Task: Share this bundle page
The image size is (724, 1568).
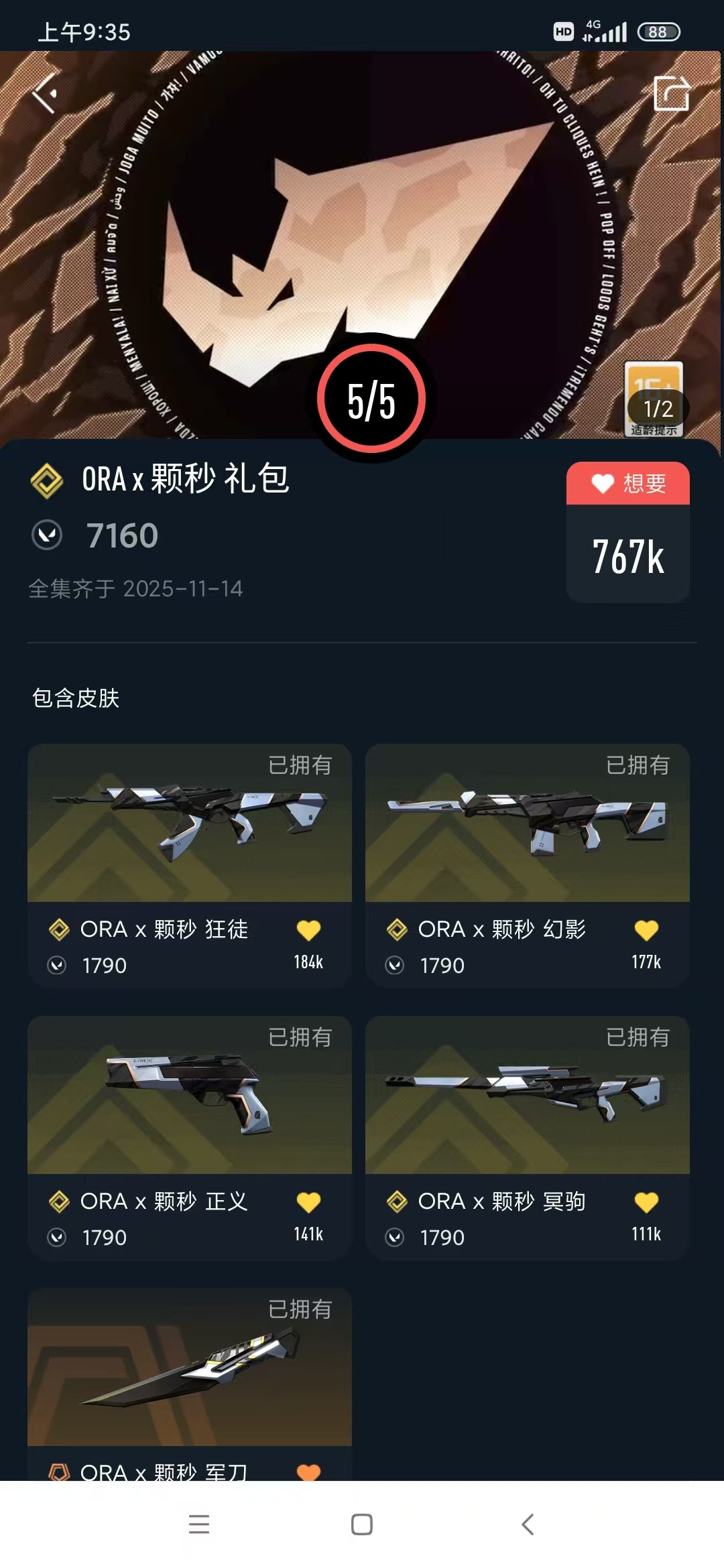Action: (x=671, y=94)
